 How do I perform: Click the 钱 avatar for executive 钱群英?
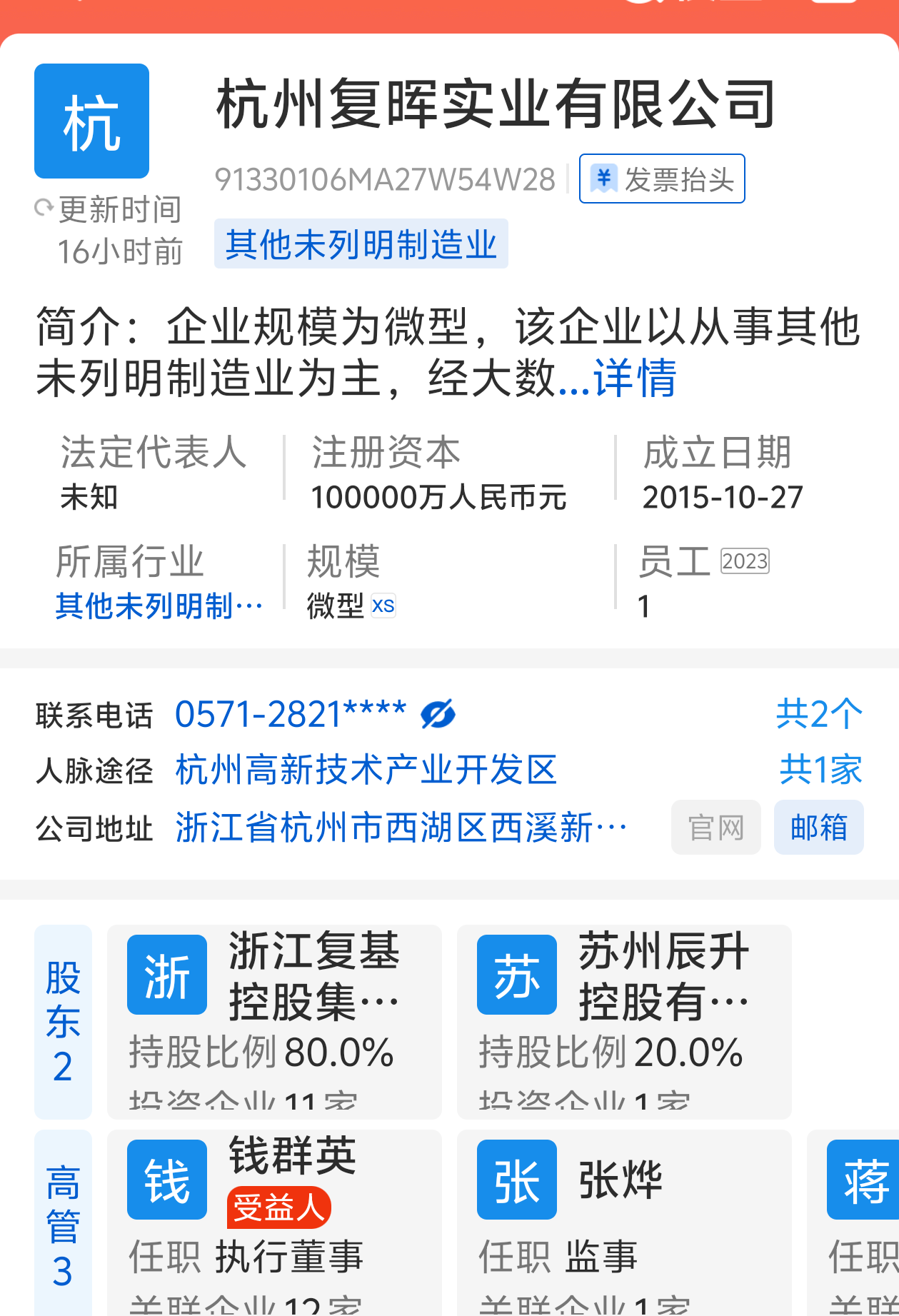[x=166, y=1179]
